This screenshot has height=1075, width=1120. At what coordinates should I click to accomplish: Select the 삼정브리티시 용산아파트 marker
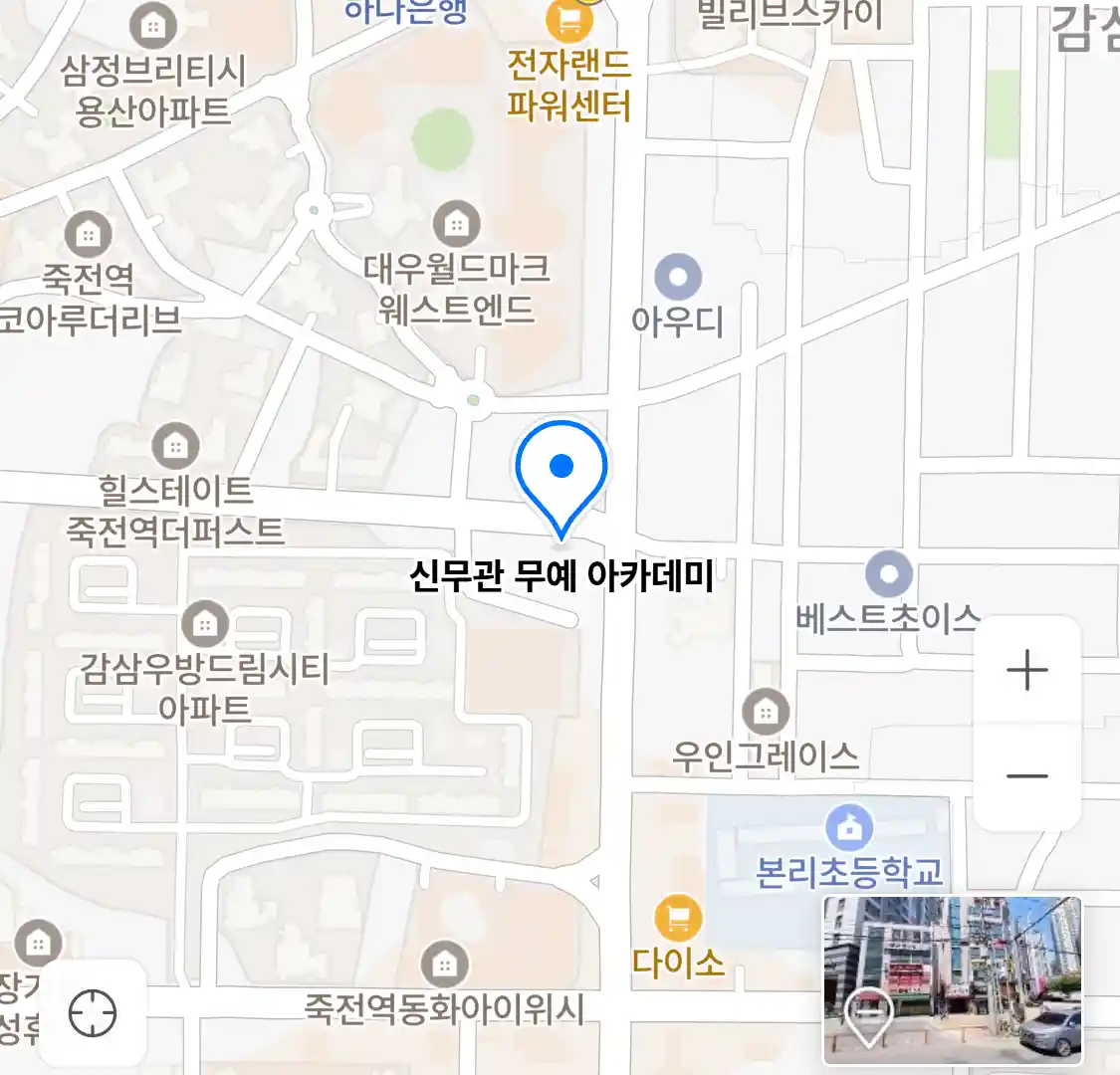pyautogui.click(x=152, y=27)
